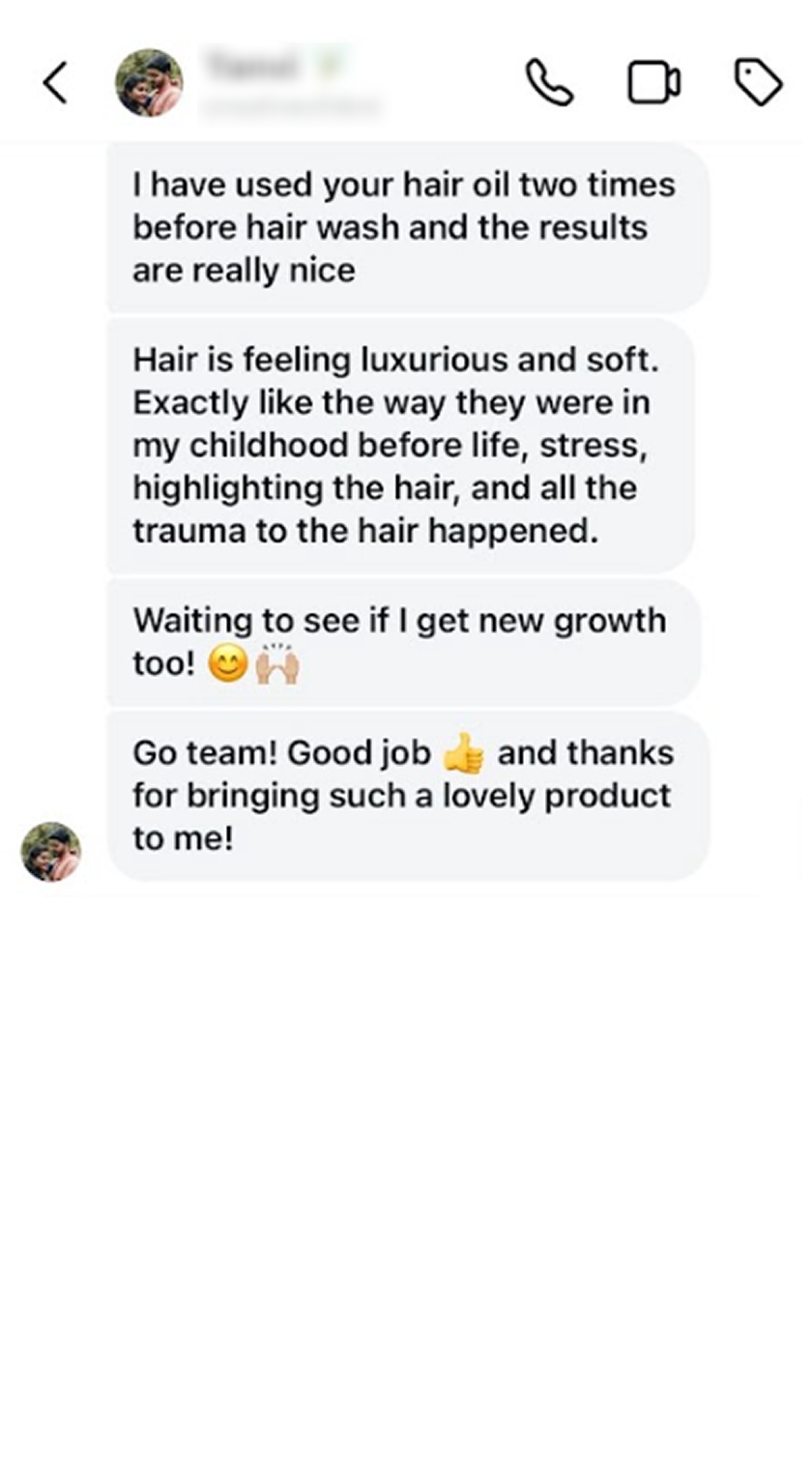Start a video call with this contact
The width and height of the screenshot is (812, 1462).
654,83
